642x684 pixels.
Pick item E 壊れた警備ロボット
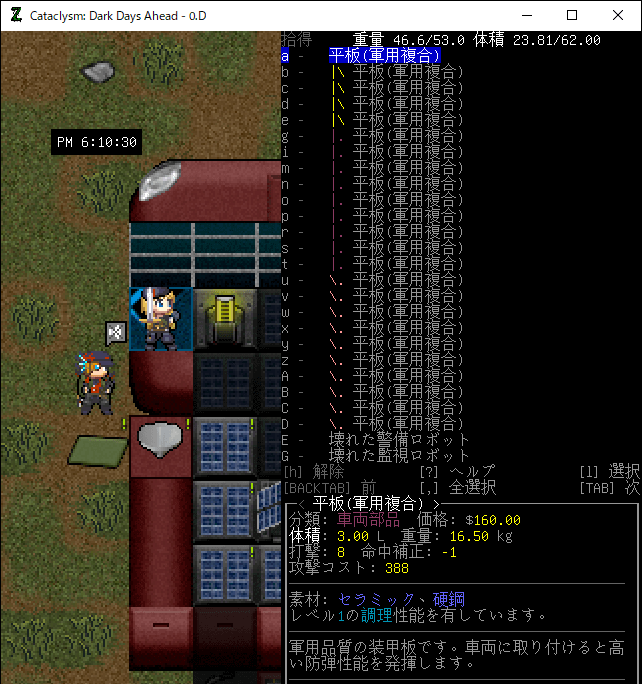point(399,440)
